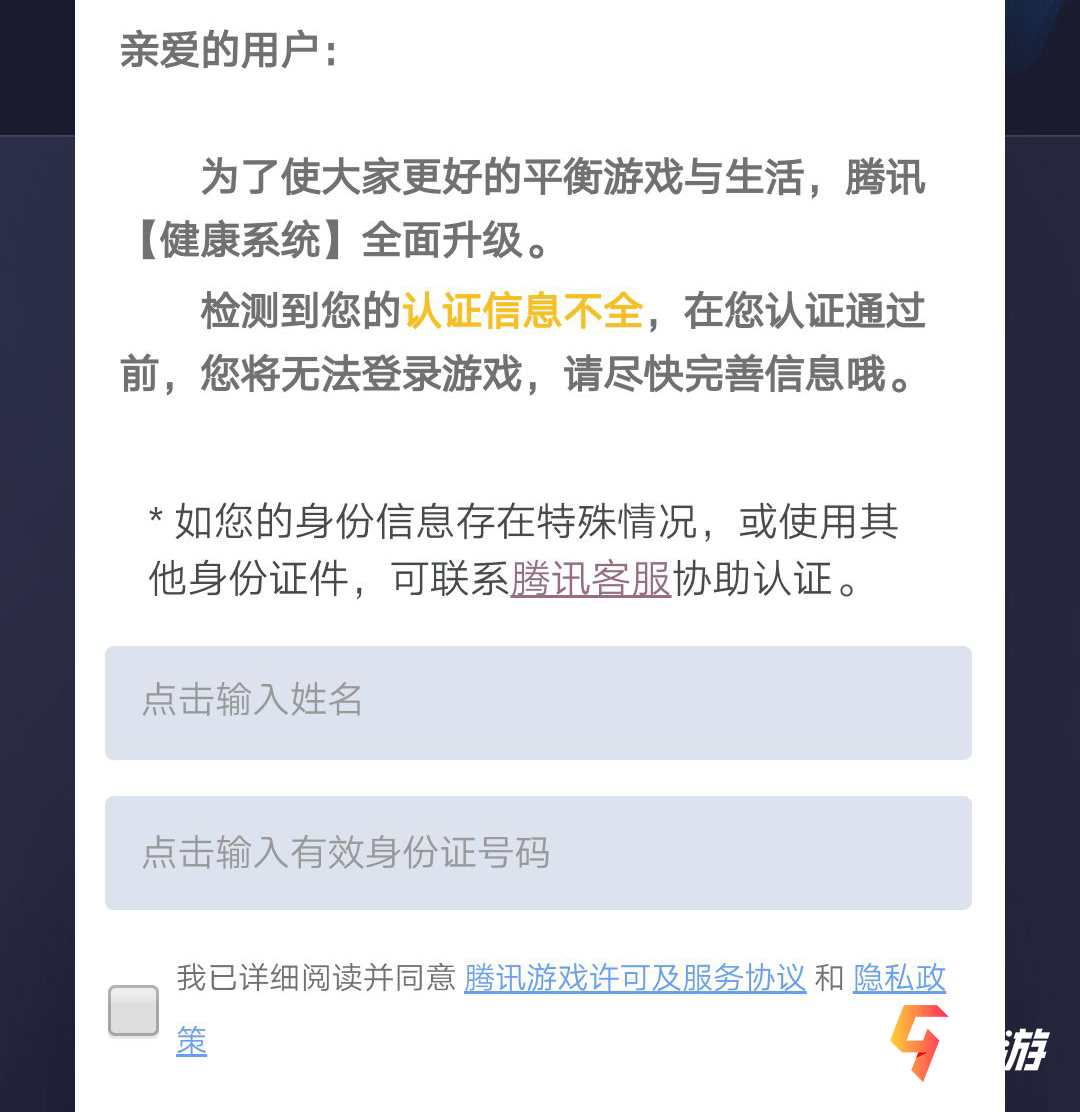Tap the ID card number field
This screenshot has height=1112, width=1080.
click(538, 853)
